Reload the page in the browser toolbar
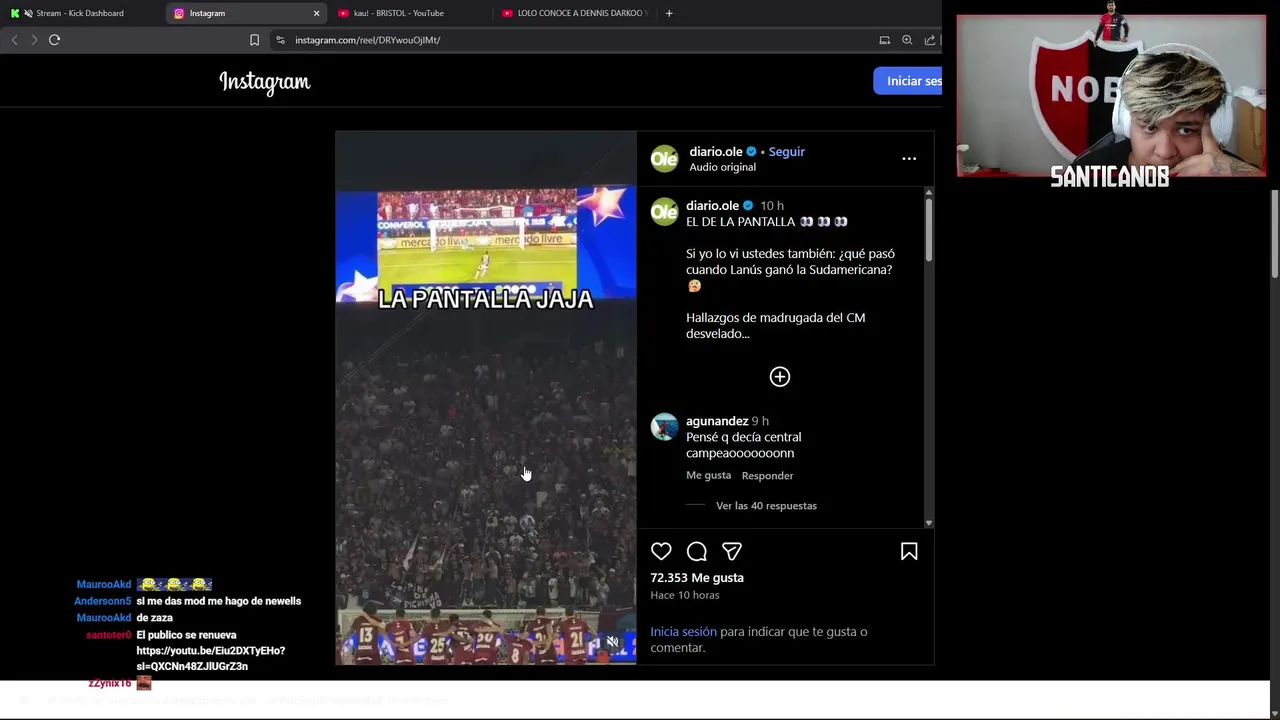Screen dimensions: 1280x720 pyautogui.click(x=55, y=40)
